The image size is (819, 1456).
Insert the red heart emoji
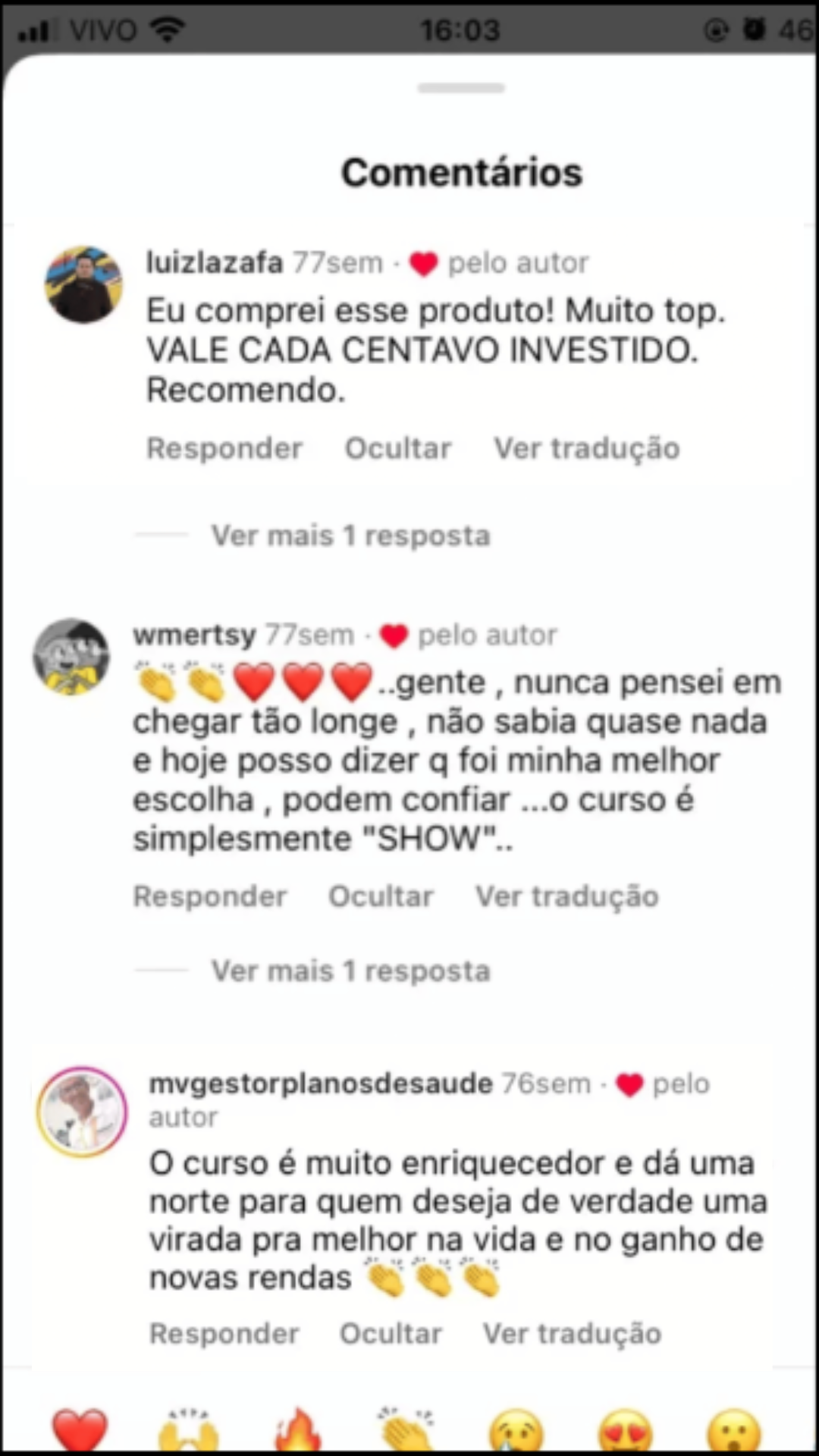click(x=80, y=1430)
